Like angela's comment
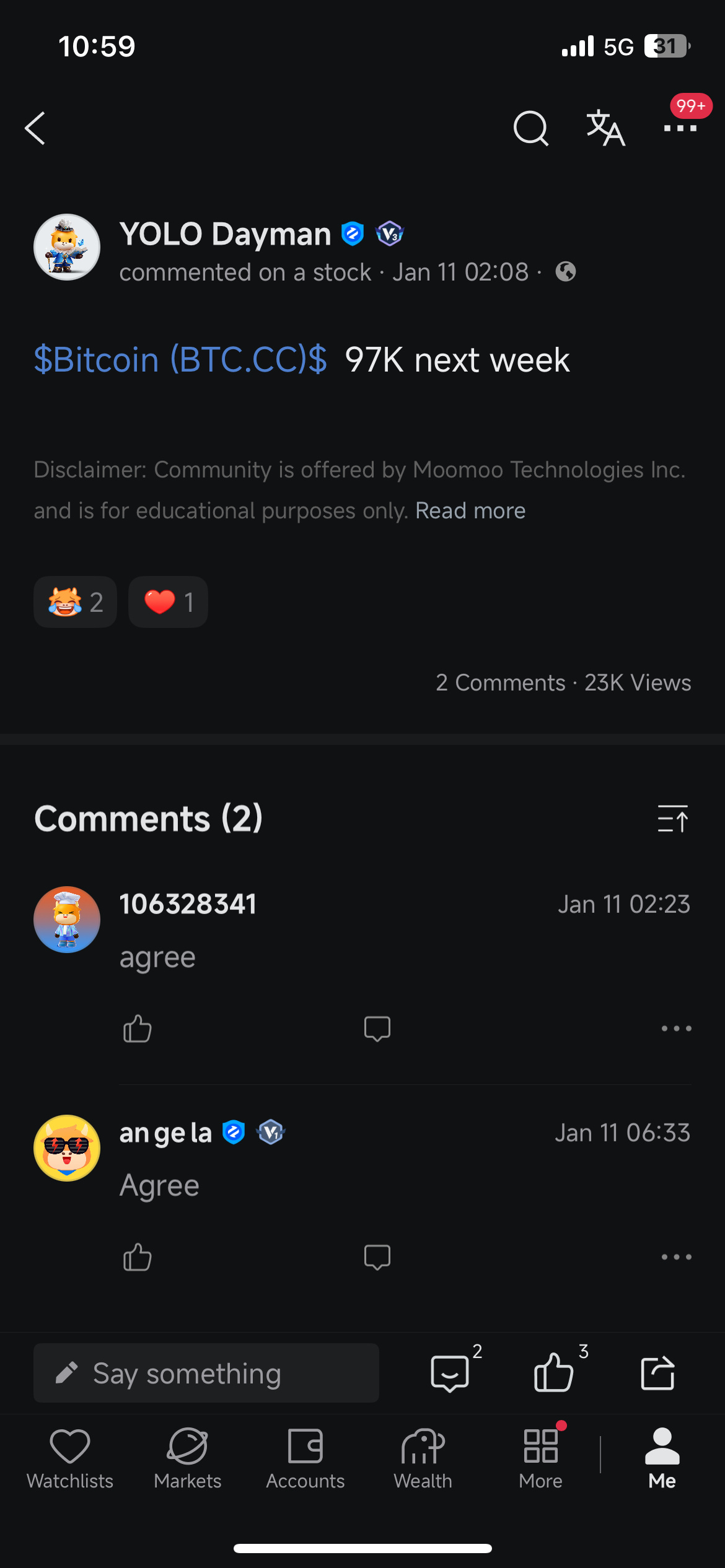The height and width of the screenshot is (1568, 725). coord(136,1257)
